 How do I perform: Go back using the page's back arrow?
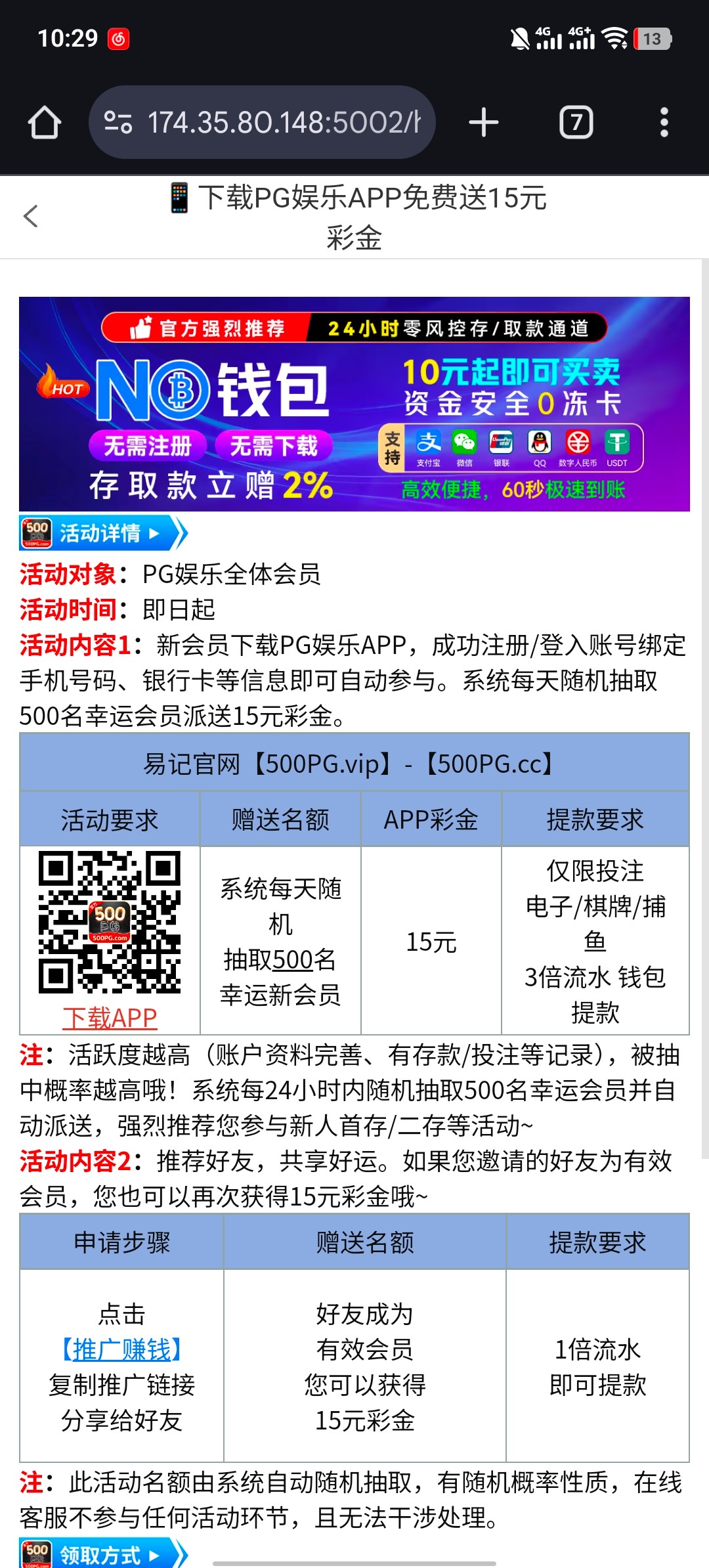tap(31, 216)
